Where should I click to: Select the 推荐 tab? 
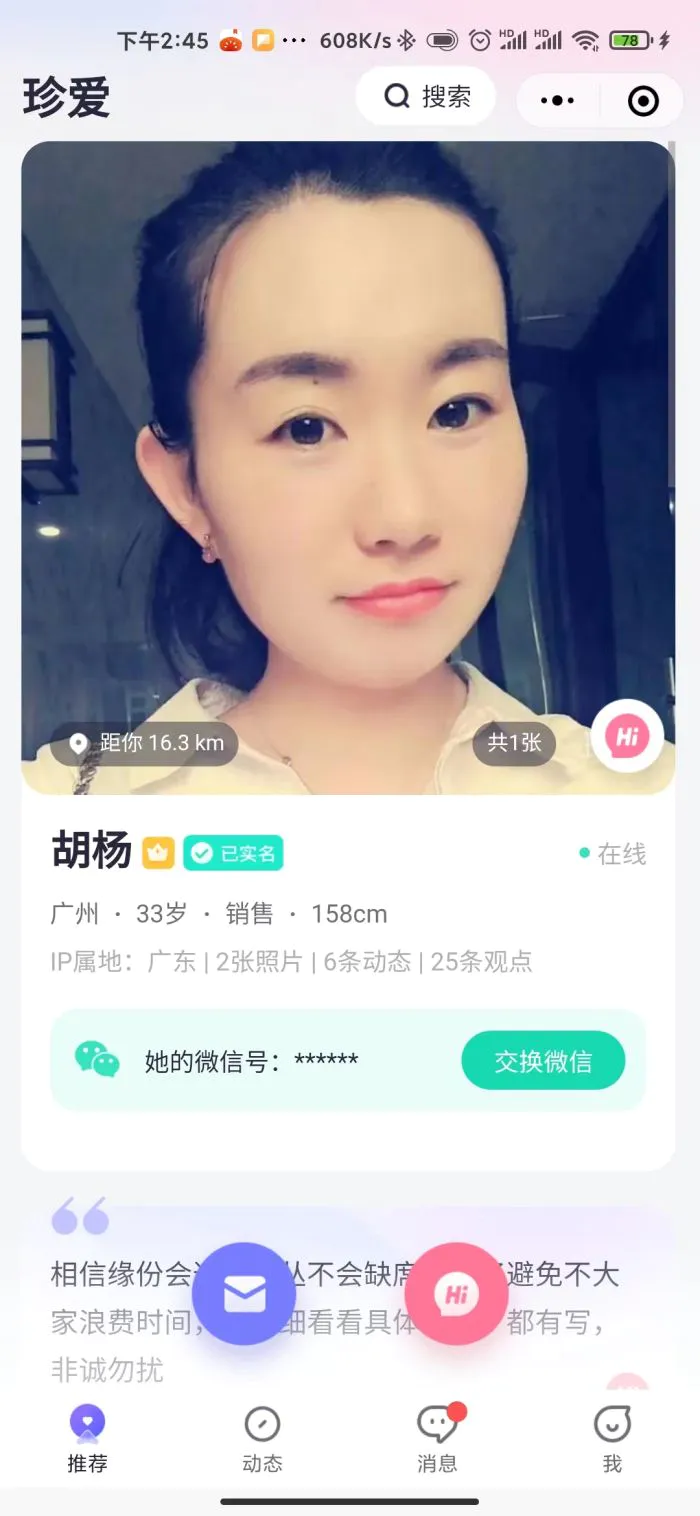click(x=87, y=1440)
